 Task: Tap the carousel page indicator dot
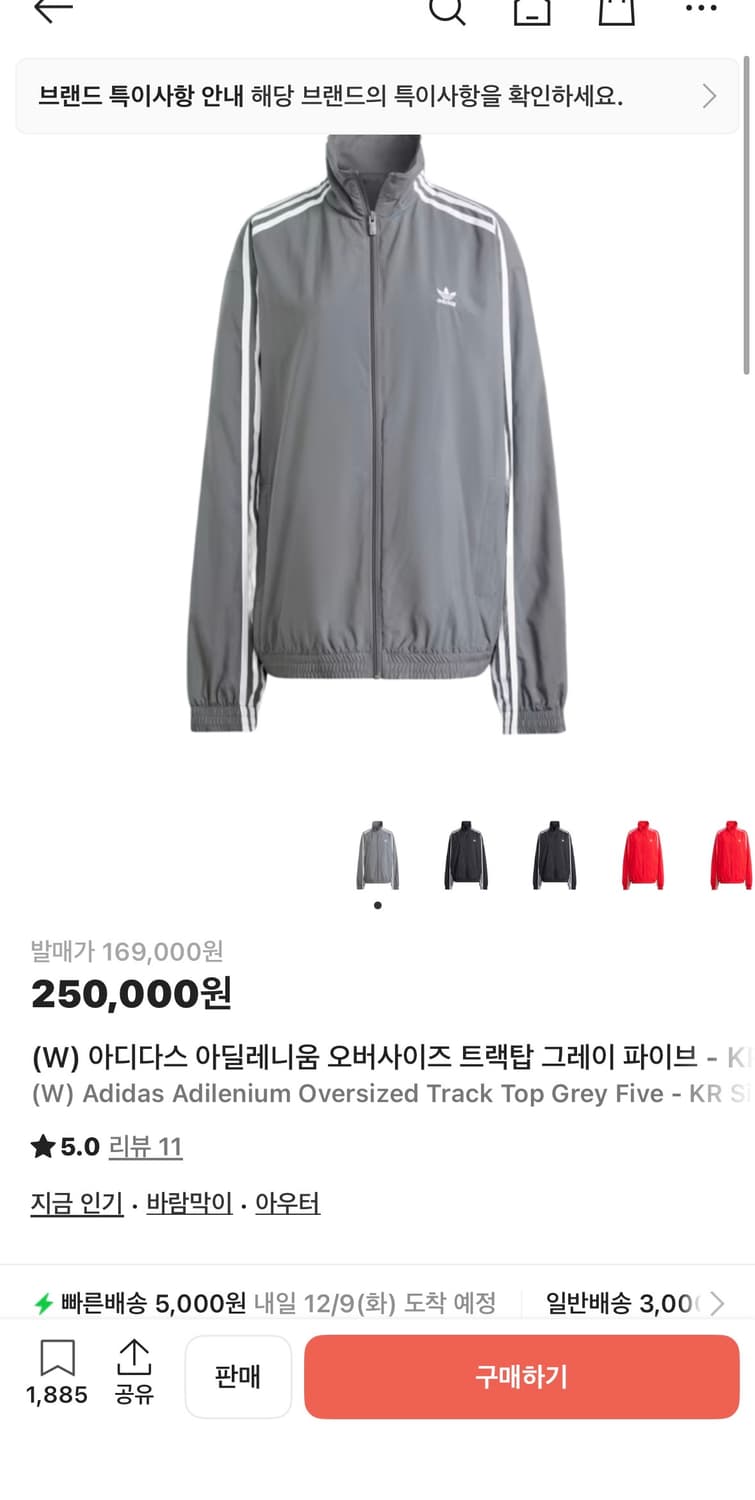coord(377,905)
